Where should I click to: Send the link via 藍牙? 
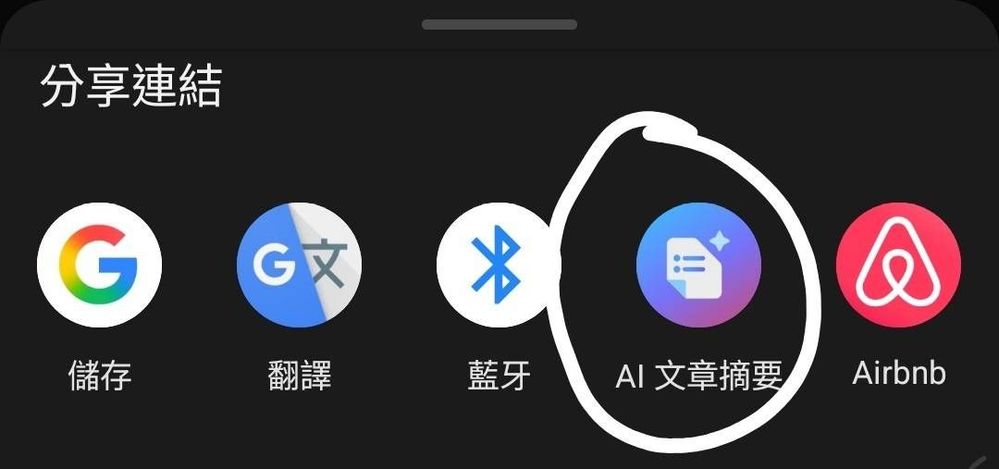pyautogui.click(x=498, y=264)
